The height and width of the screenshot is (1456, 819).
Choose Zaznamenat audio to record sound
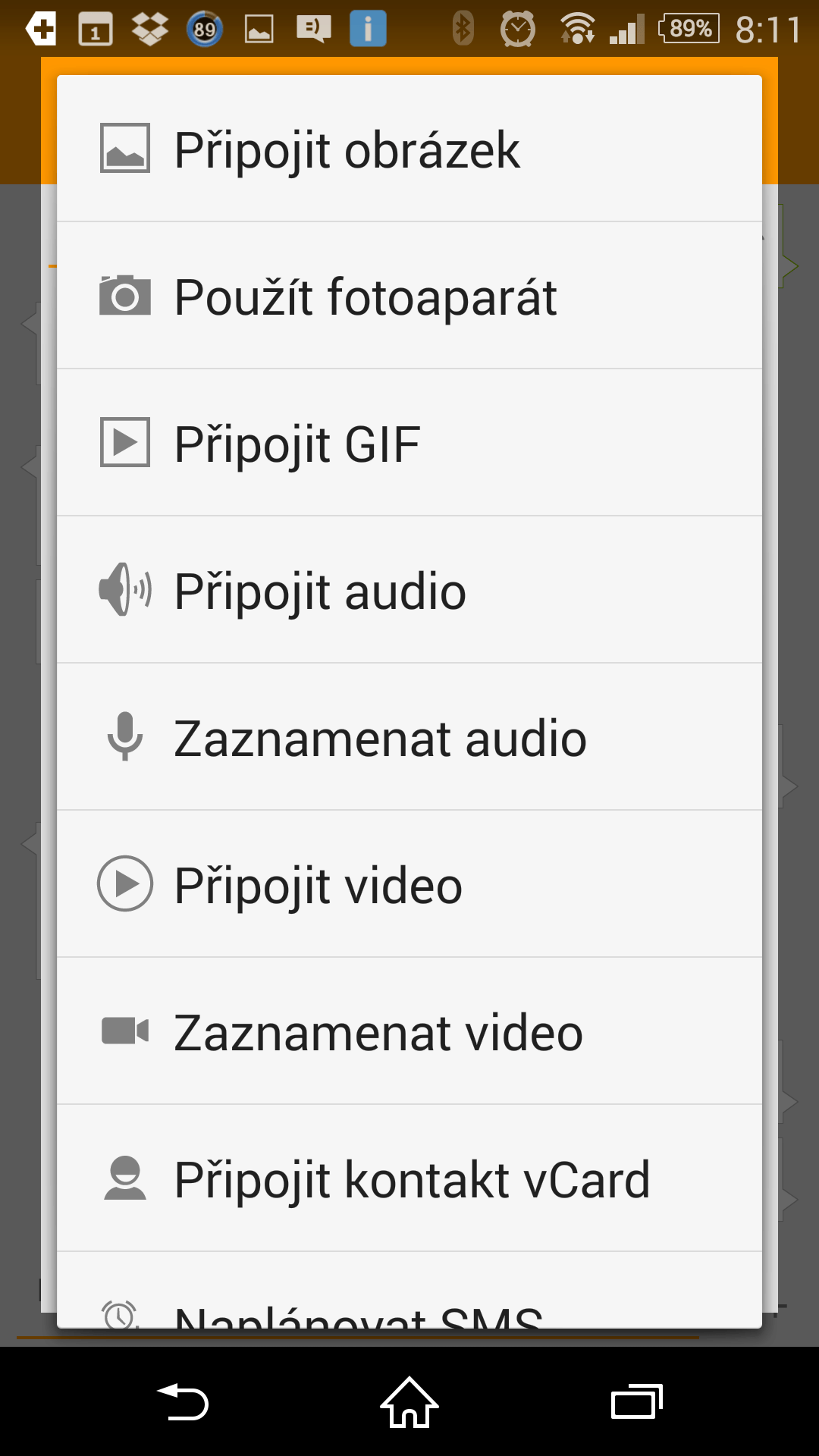coord(409,737)
